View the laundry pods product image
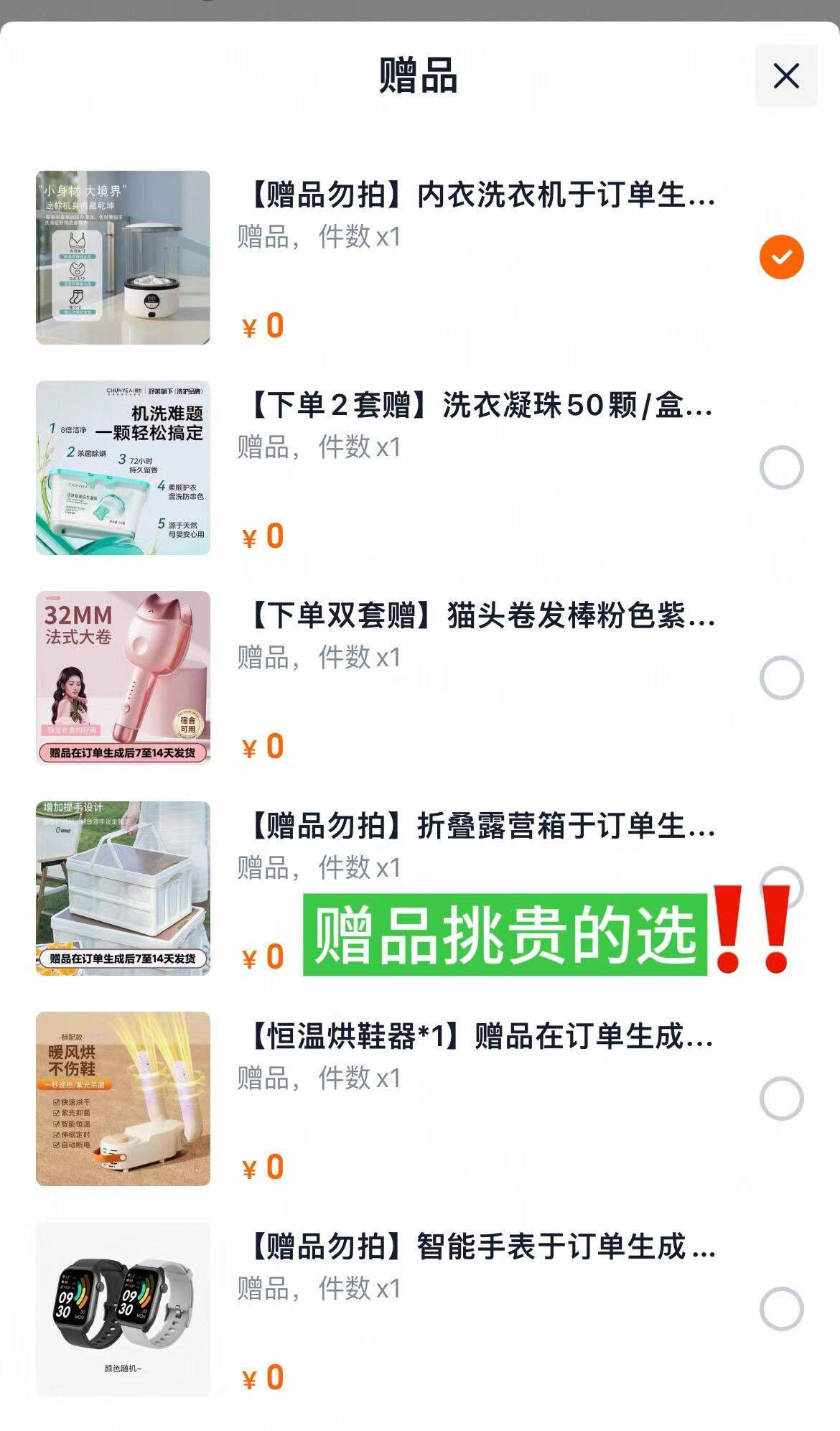This screenshot has height=1431, width=840. (x=123, y=467)
